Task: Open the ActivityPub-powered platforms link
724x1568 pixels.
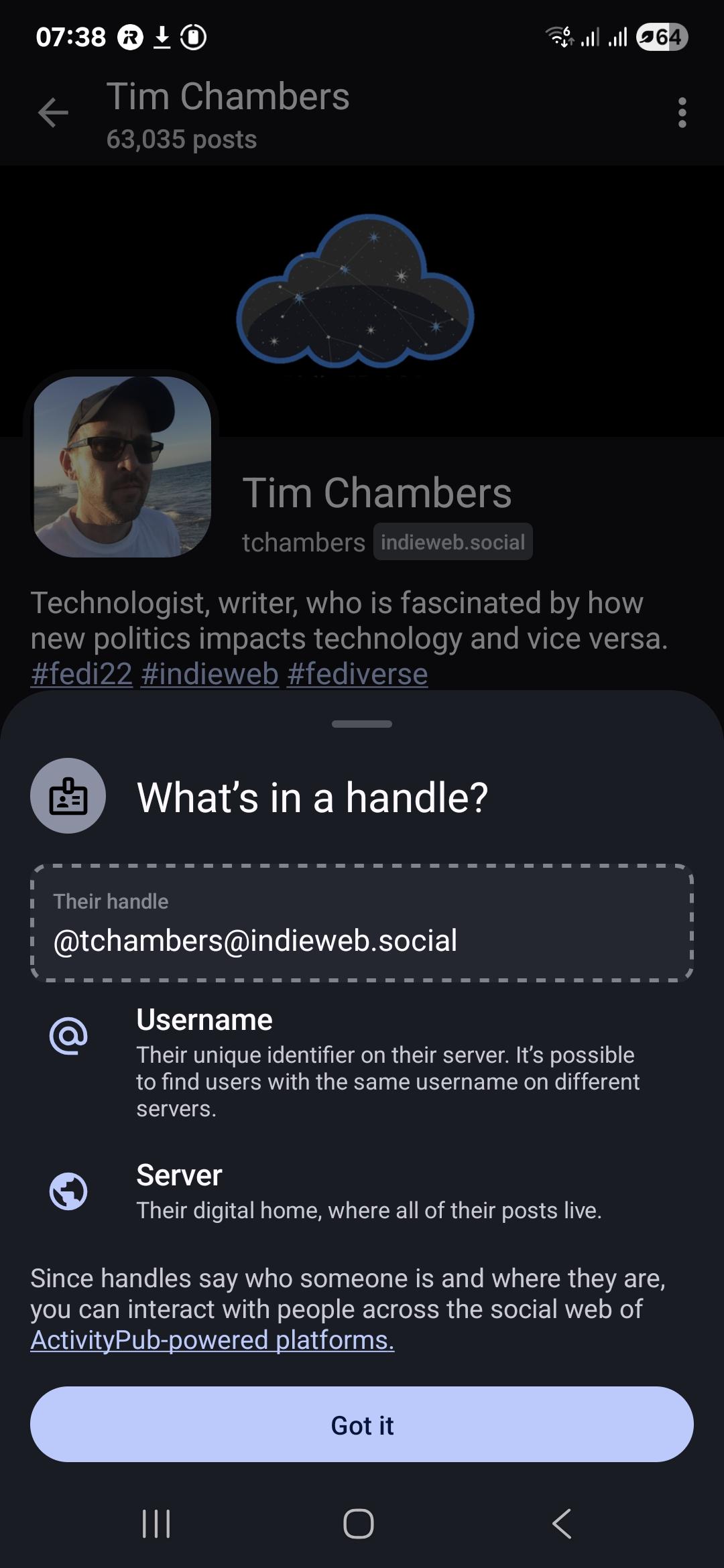Action: point(213,1340)
